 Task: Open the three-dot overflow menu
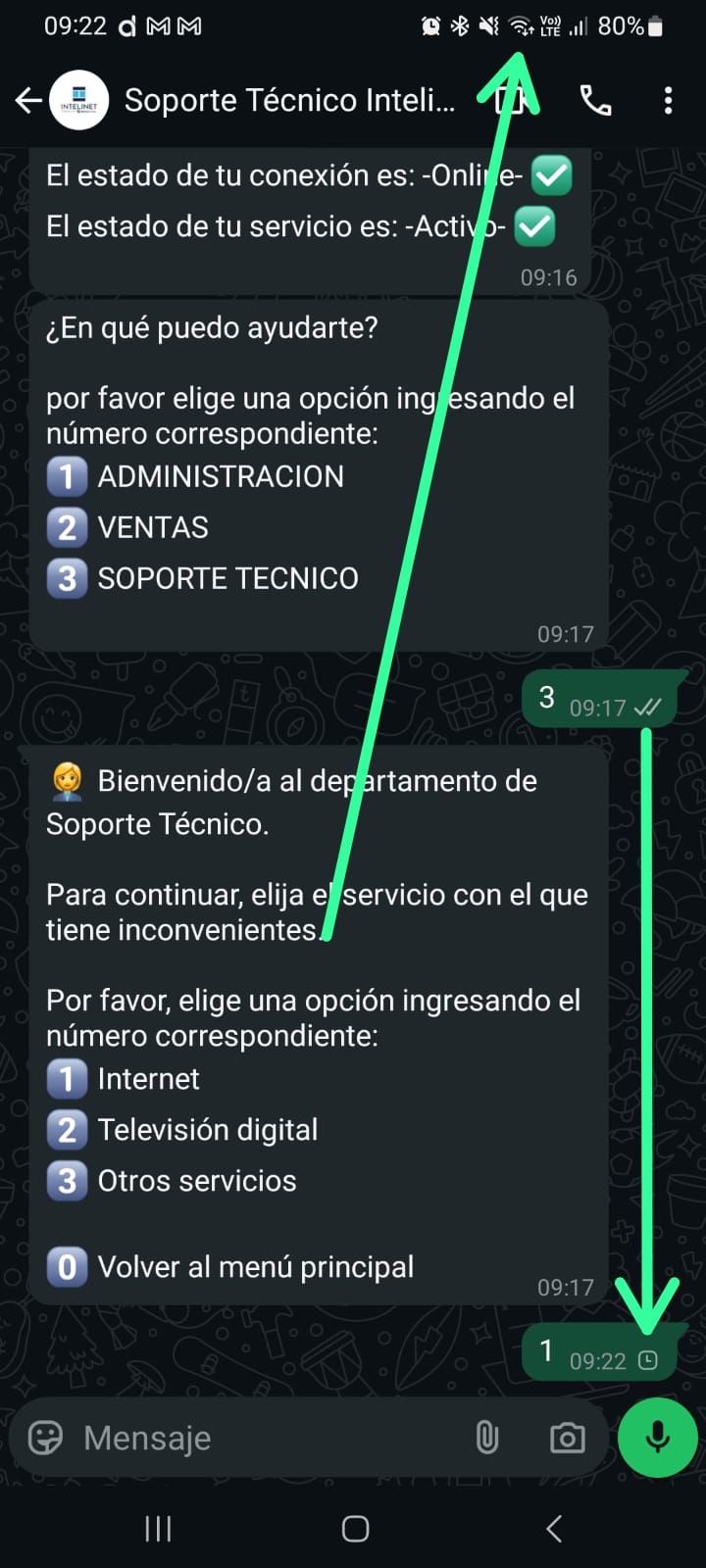click(x=668, y=100)
